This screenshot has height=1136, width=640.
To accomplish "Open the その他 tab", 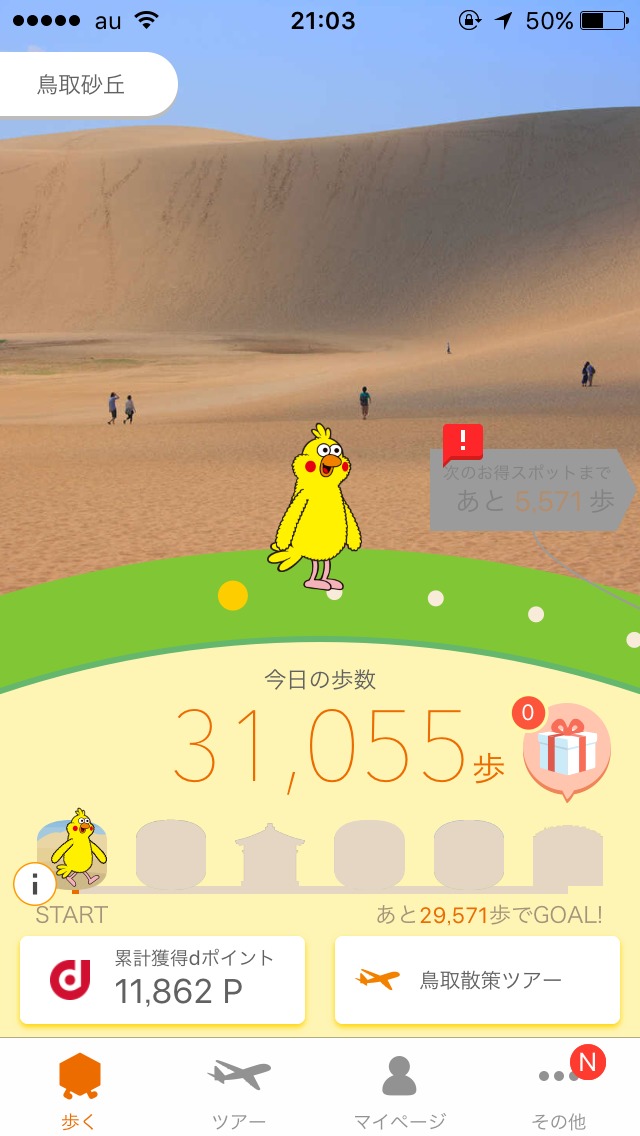I will point(559,1090).
